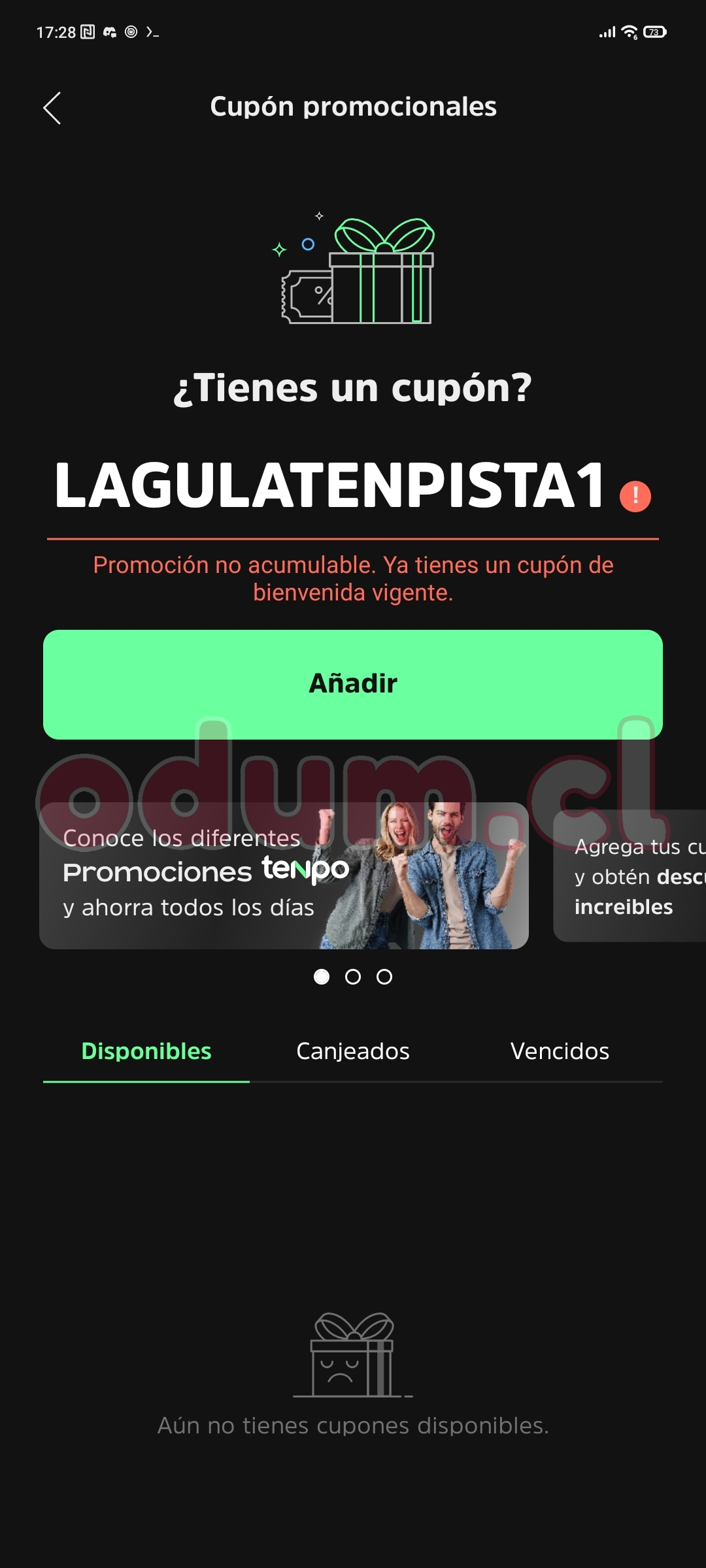Select the third banner page dot
The width and height of the screenshot is (706, 1568).
click(x=384, y=977)
